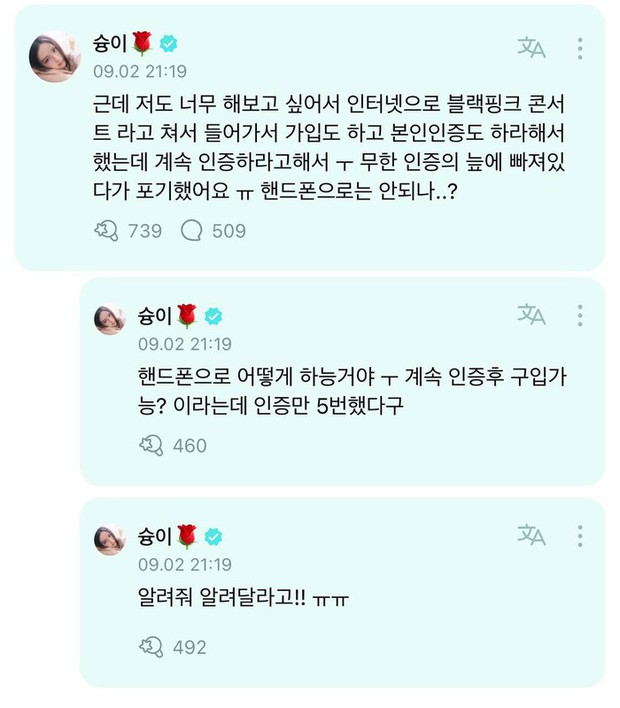
Task: Translate the post about 블랙핑크 콘서트
Action: [531, 47]
